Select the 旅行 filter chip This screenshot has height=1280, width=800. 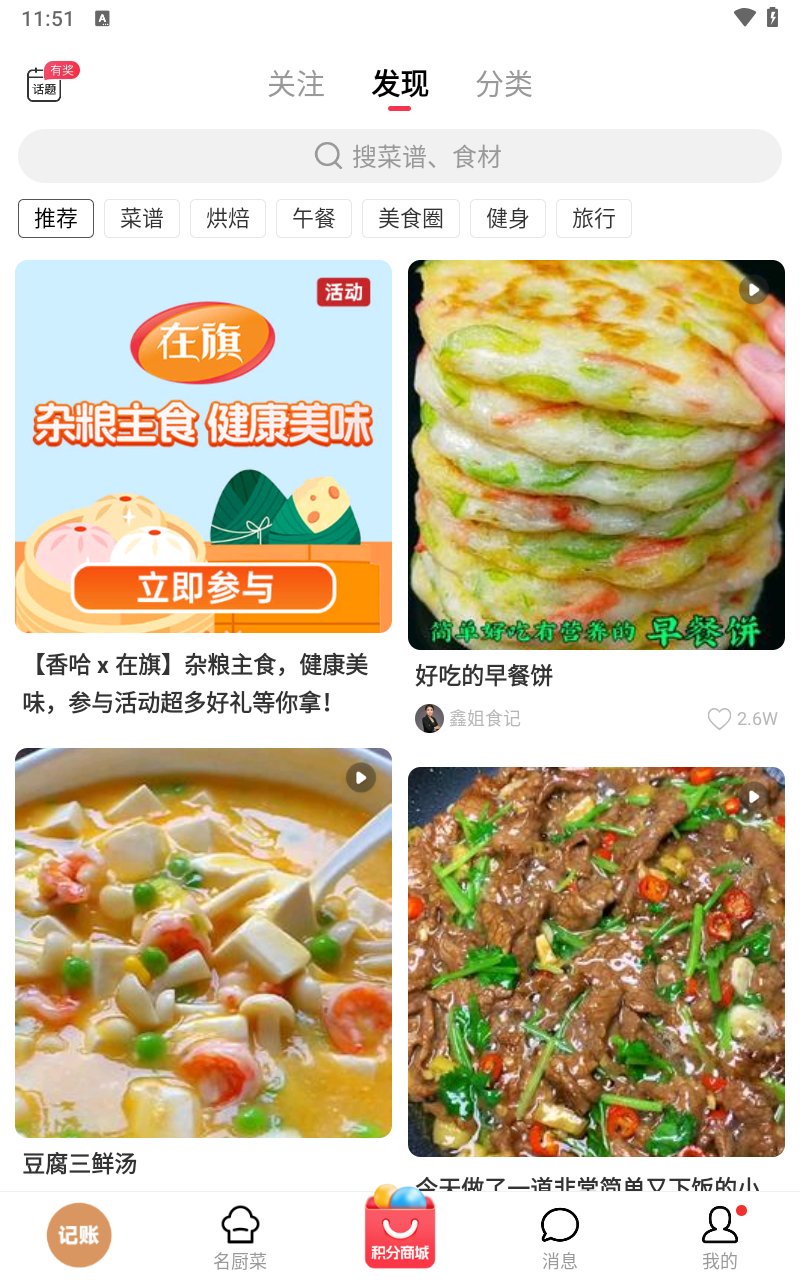coord(594,218)
